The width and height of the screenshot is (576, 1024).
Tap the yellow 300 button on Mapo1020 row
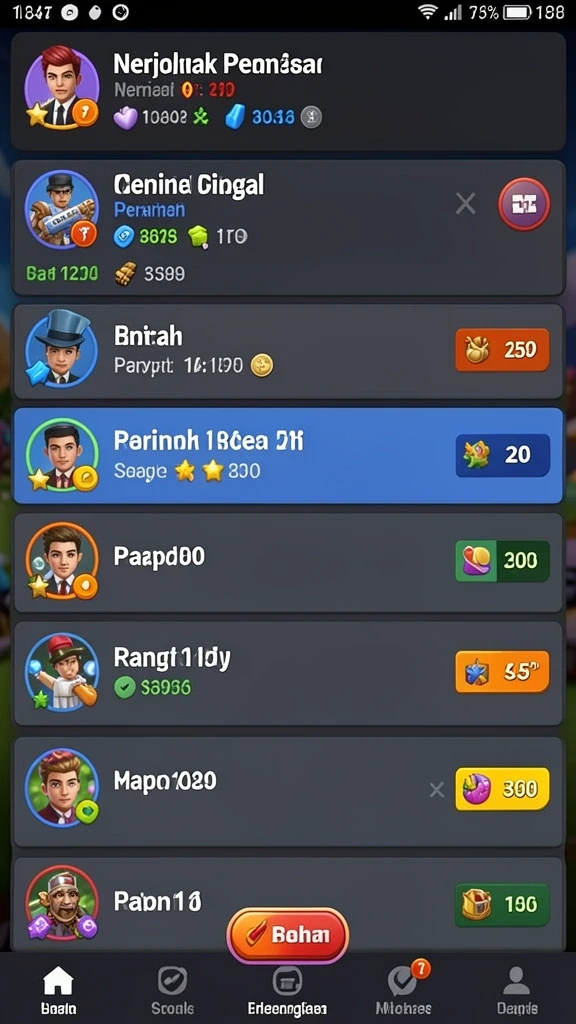tap(502, 790)
